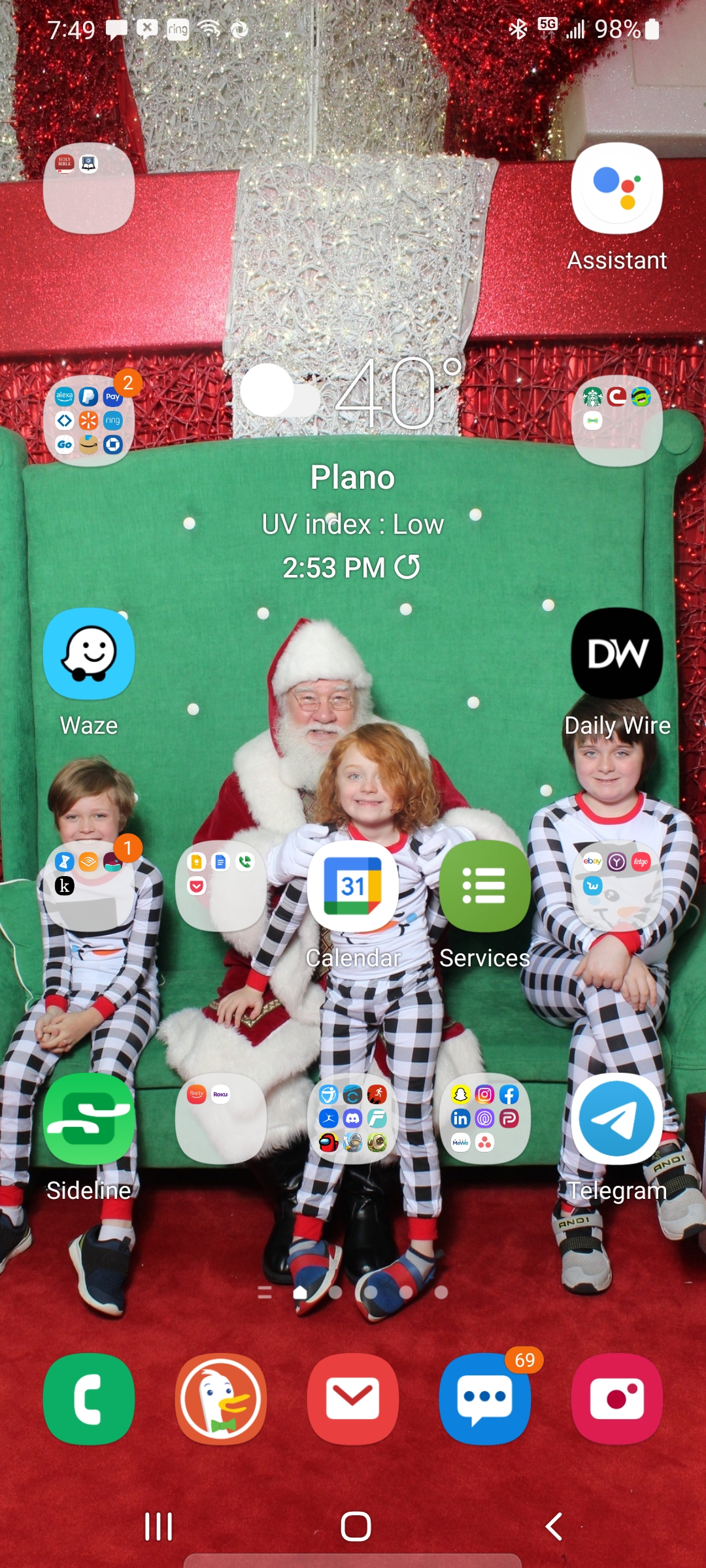Launch Waze navigation app

tap(89, 654)
